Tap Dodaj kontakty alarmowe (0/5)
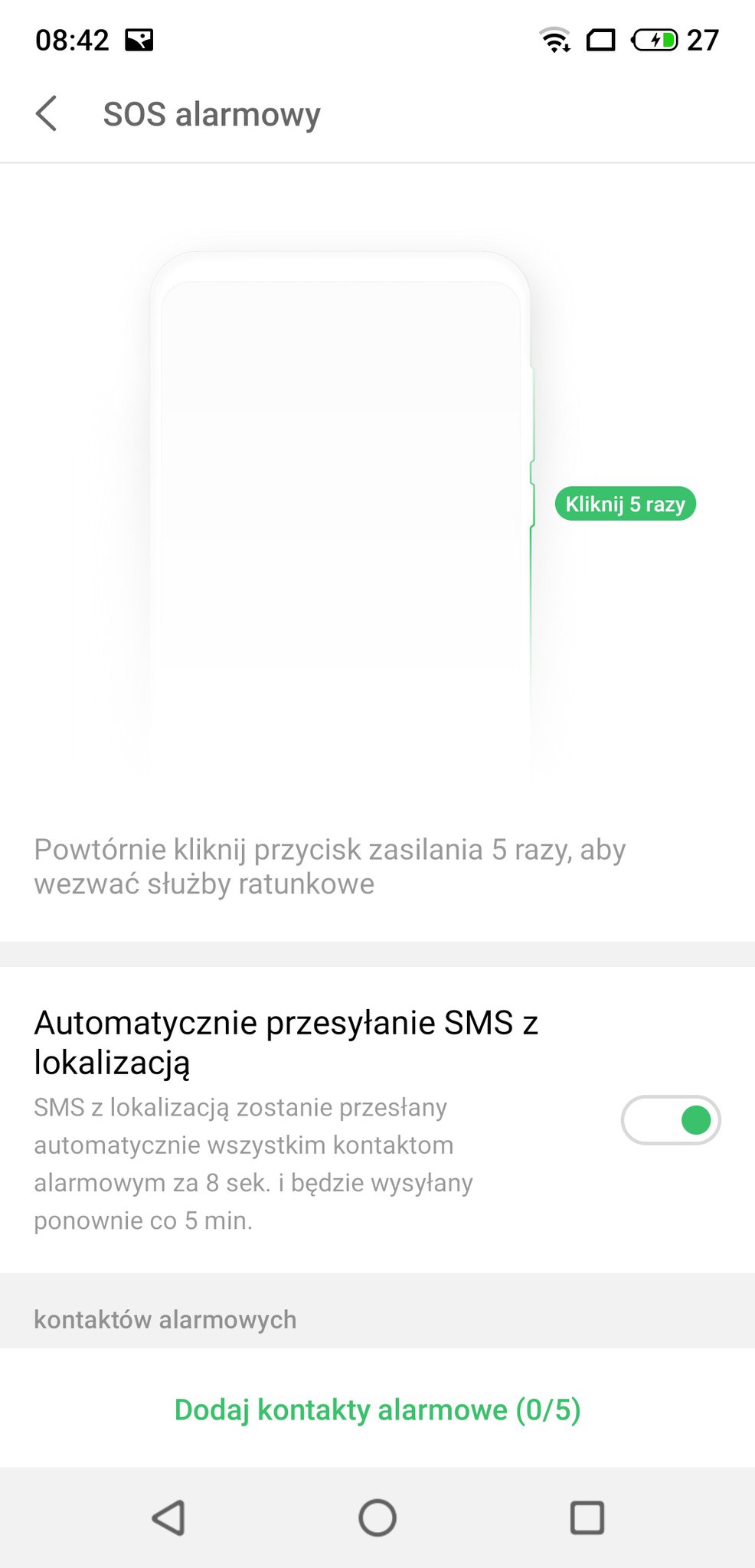This screenshot has width=755, height=1568. [377, 1410]
